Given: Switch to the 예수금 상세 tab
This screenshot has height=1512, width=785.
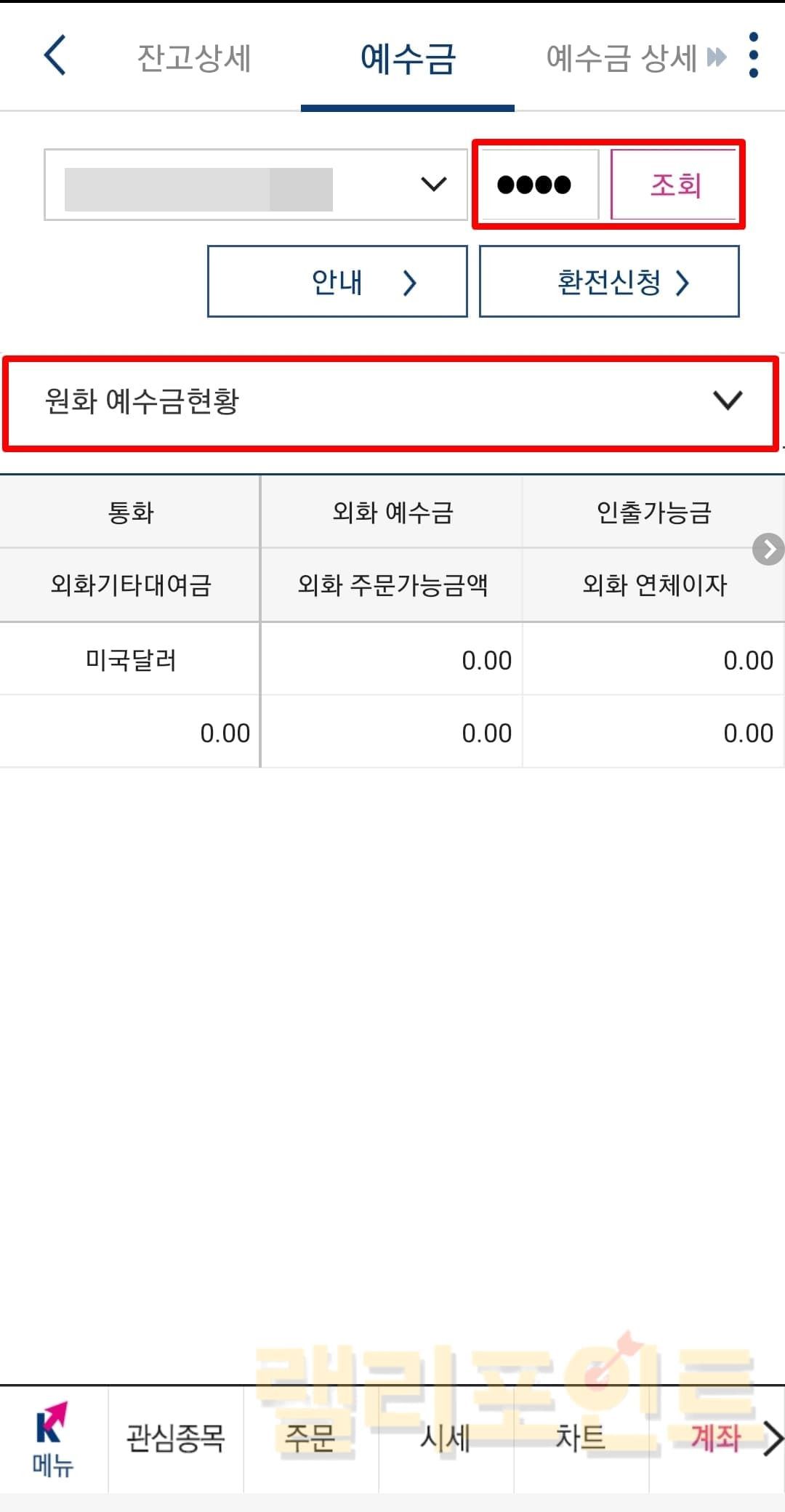Looking at the screenshot, I should [x=622, y=58].
